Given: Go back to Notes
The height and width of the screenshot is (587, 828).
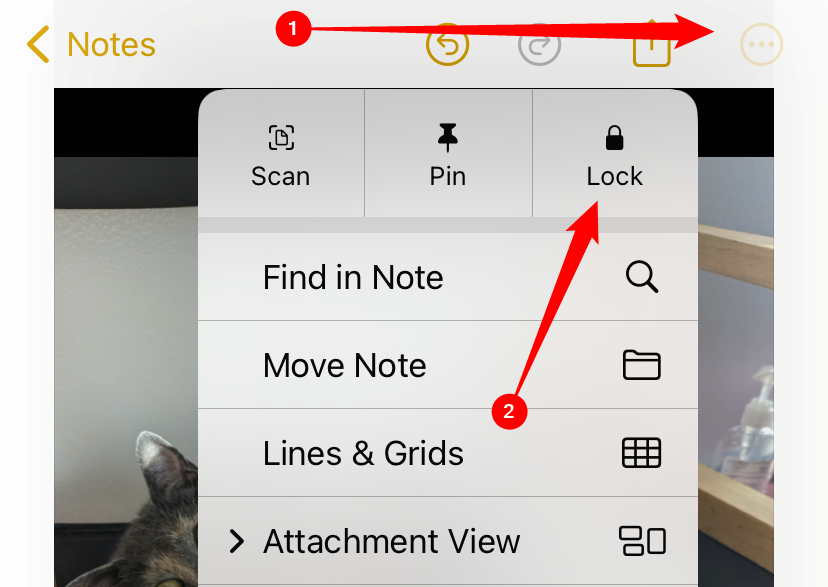Looking at the screenshot, I should tap(90, 45).
